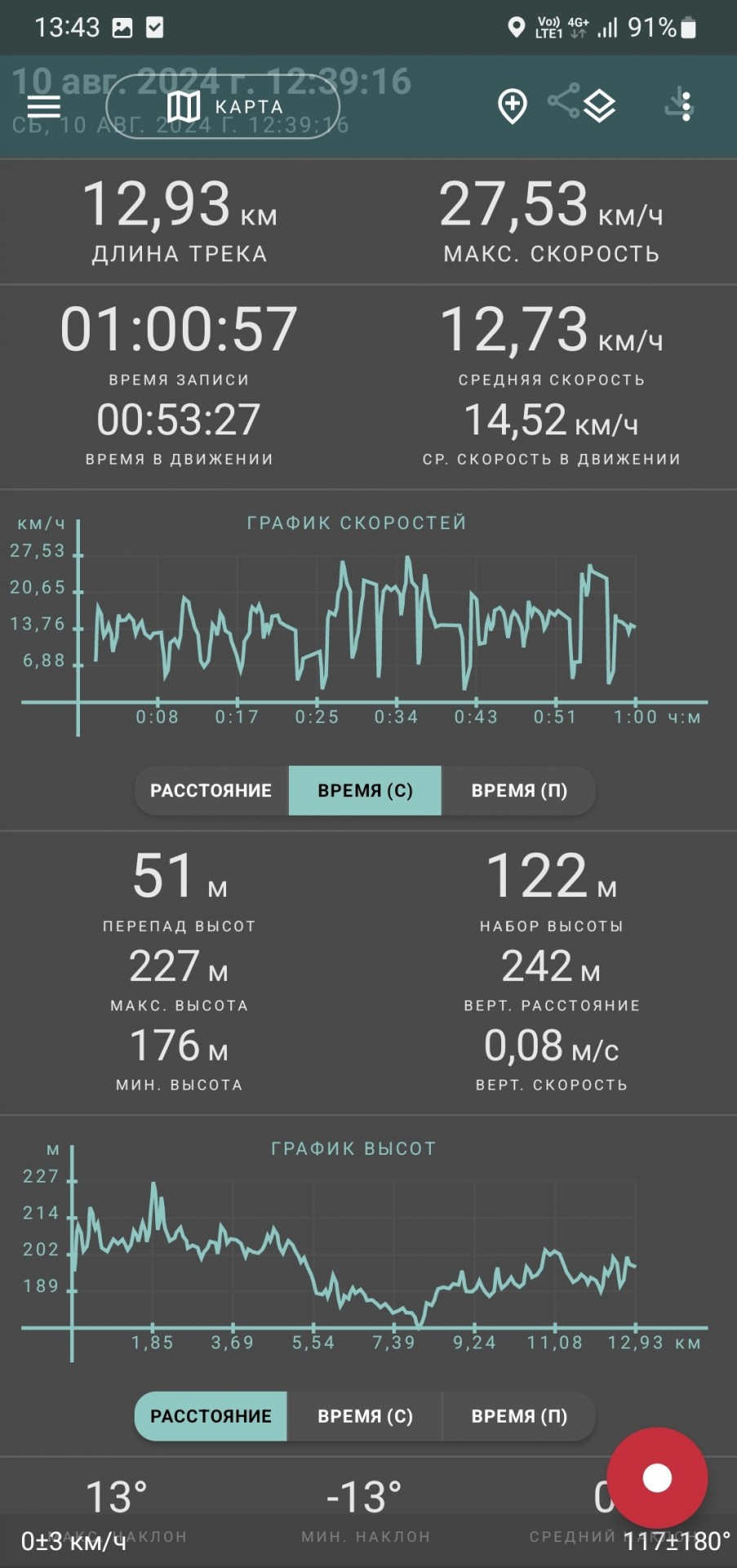Open the map layers selector
This screenshot has width=737, height=1568.
(600, 106)
